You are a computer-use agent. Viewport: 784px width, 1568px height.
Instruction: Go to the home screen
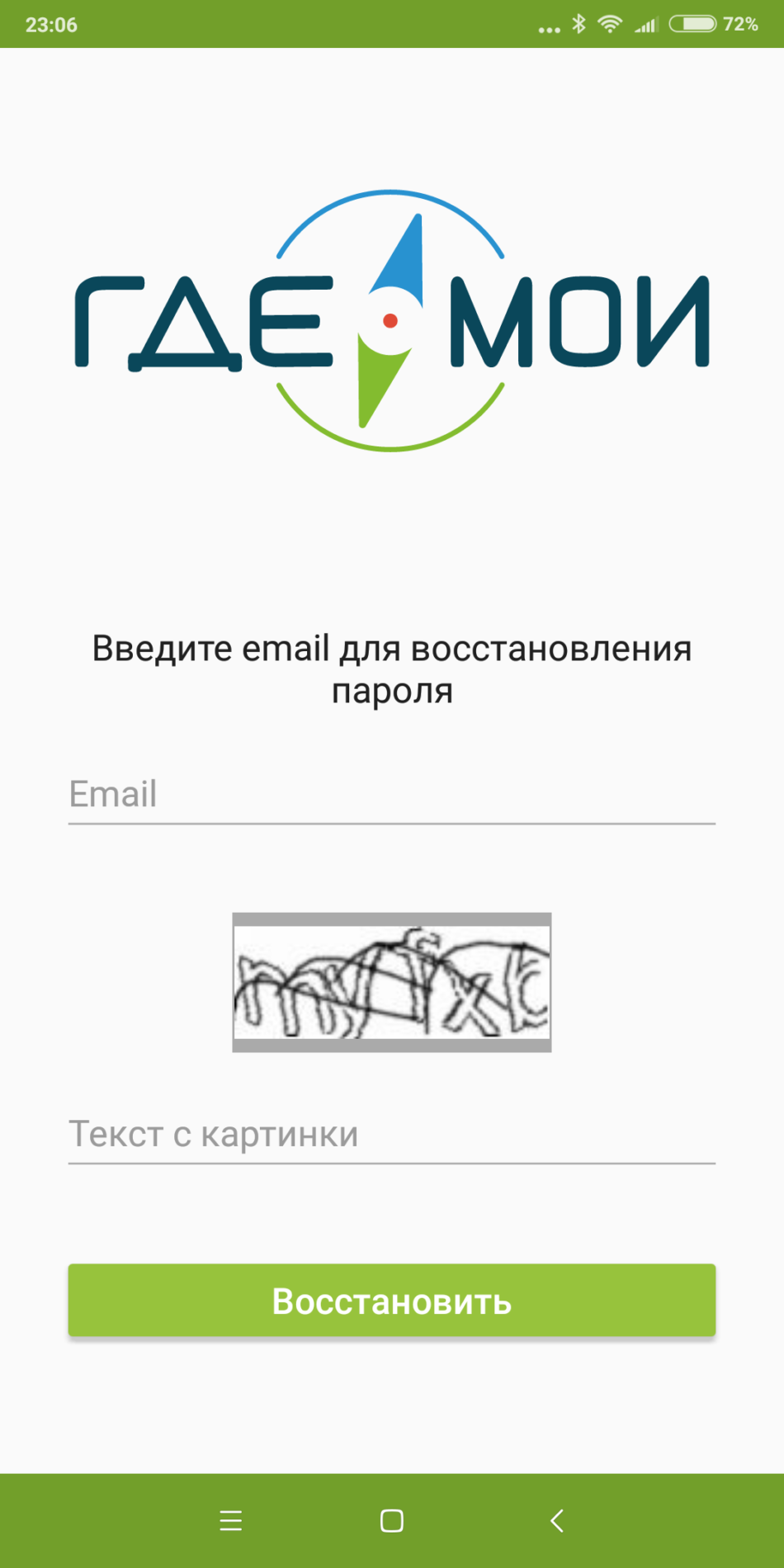391,1520
